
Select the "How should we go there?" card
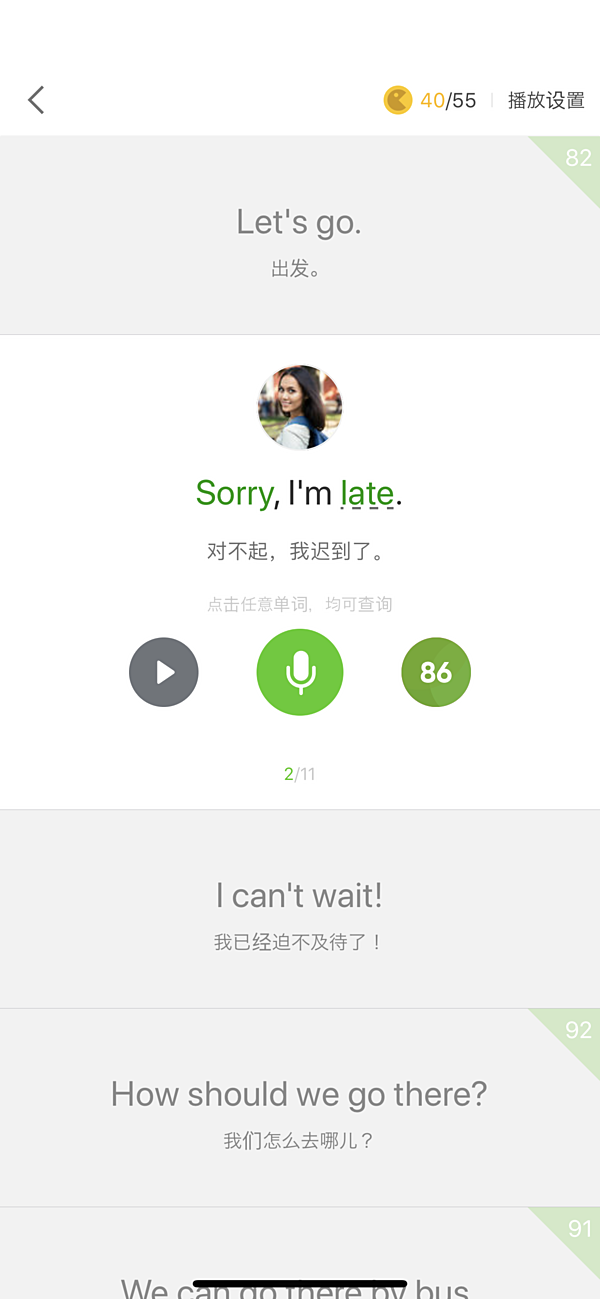point(299,1108)
